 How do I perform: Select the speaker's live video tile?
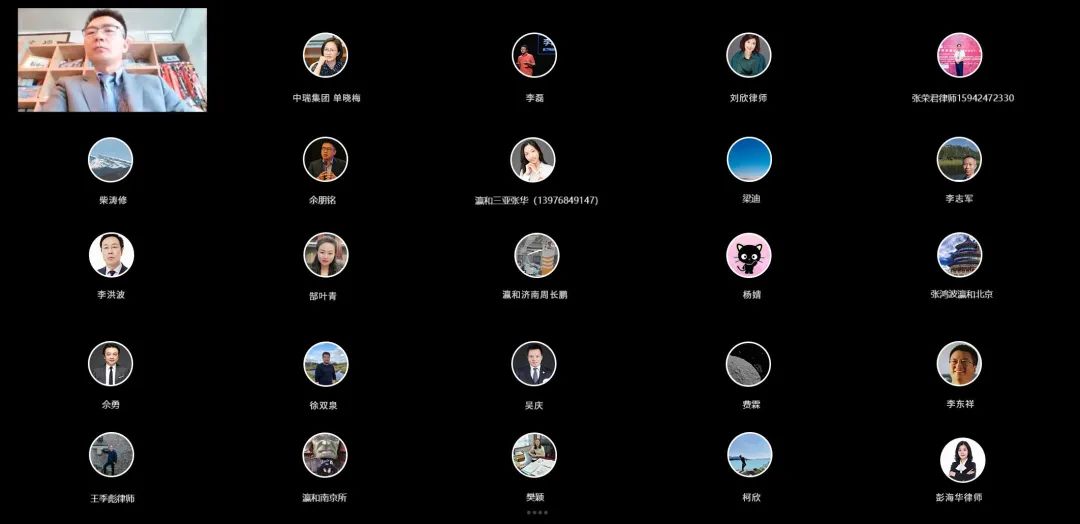pos(112,60)
